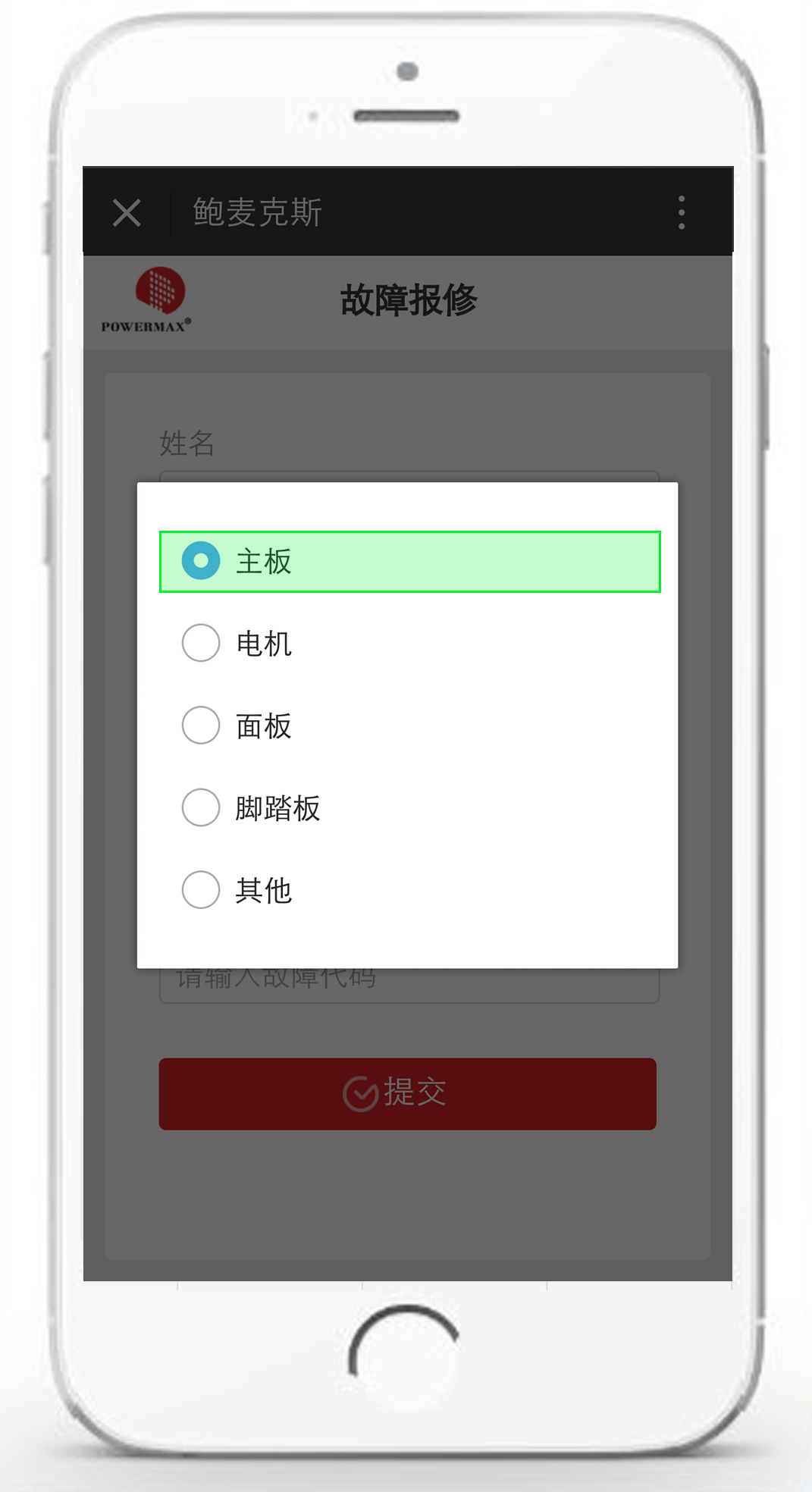Choose 电机 as the fault part
The image size is (812, 1492).
click(x=410, y=644)
